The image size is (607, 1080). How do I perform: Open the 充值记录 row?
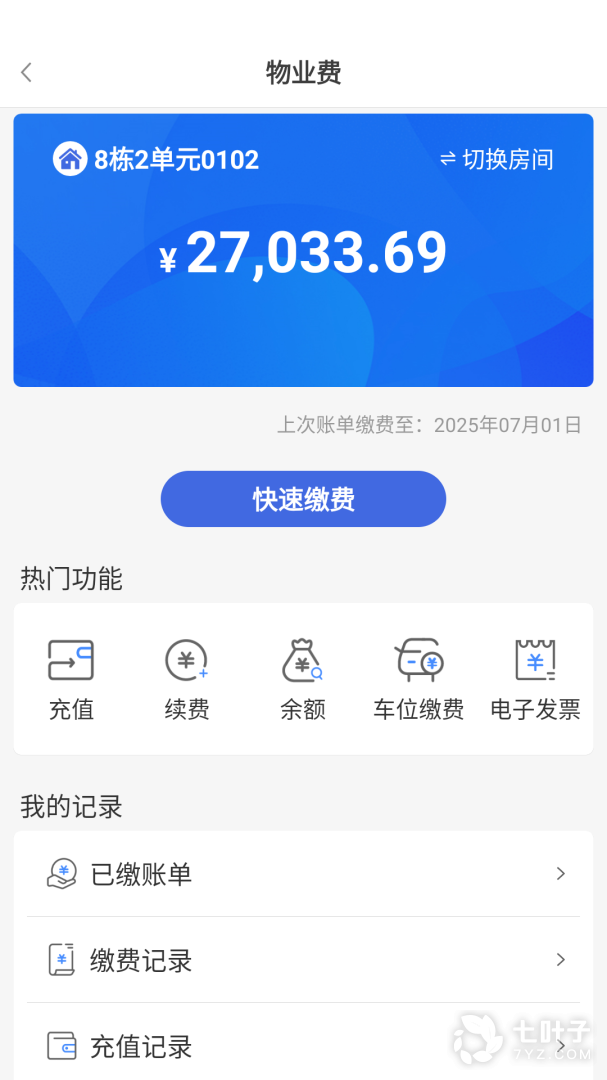tap(303, 1046)
